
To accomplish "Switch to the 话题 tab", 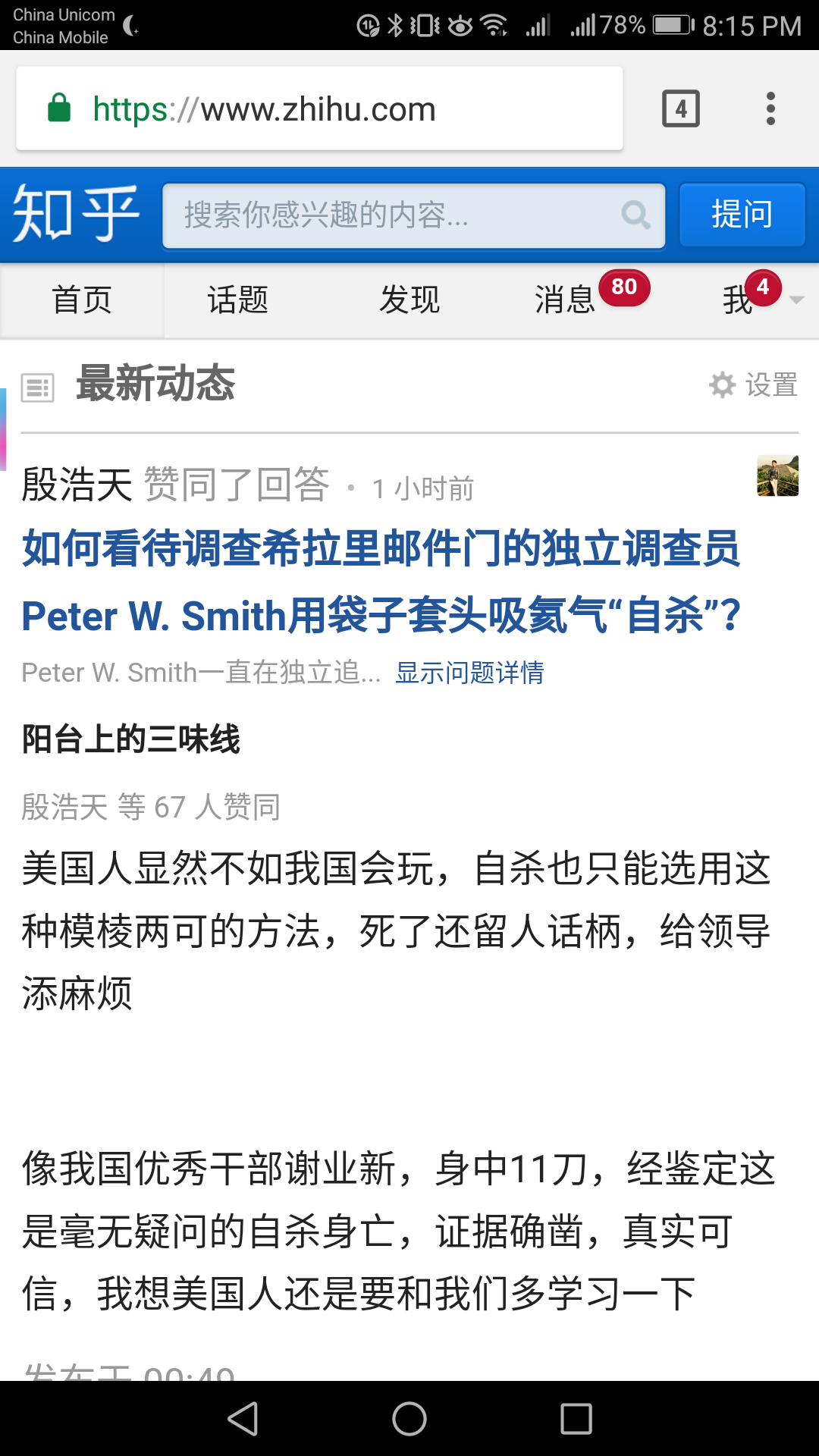I will 238,300.
